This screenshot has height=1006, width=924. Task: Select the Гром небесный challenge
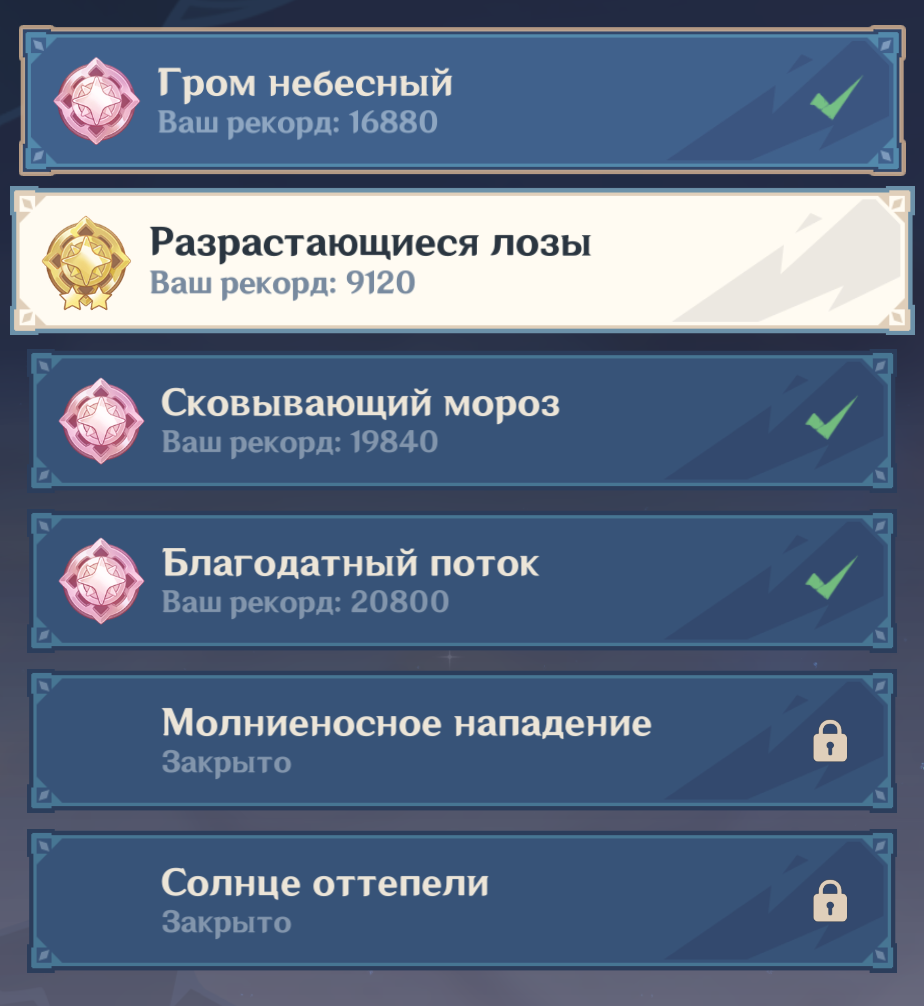pos(460,100)
